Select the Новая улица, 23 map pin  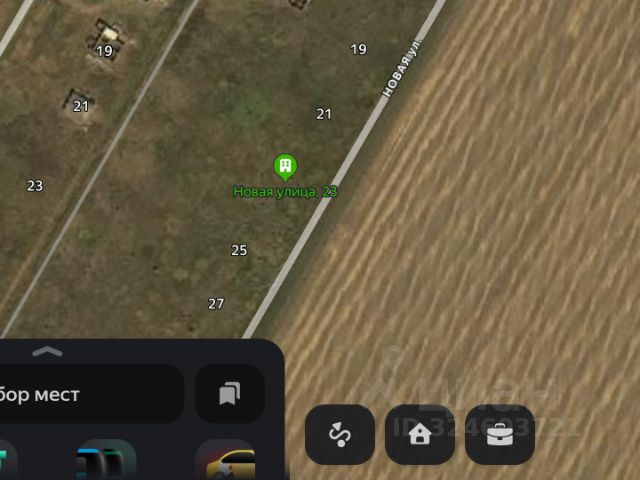pyautogui.click(x=285, y=167)
